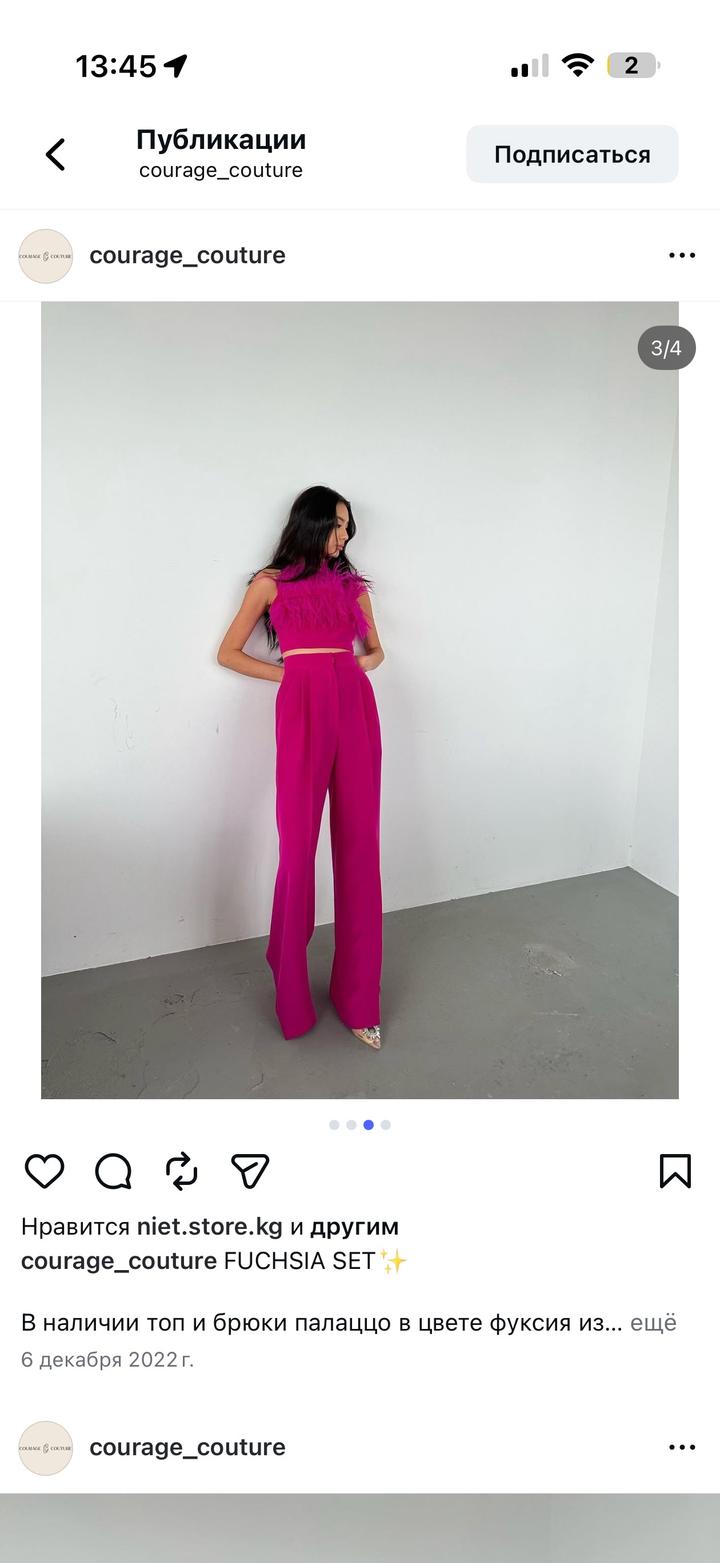Screen dimensions: 720x1563
Task: Go back using the top-left arrow
Action: (x=56, y=154)
